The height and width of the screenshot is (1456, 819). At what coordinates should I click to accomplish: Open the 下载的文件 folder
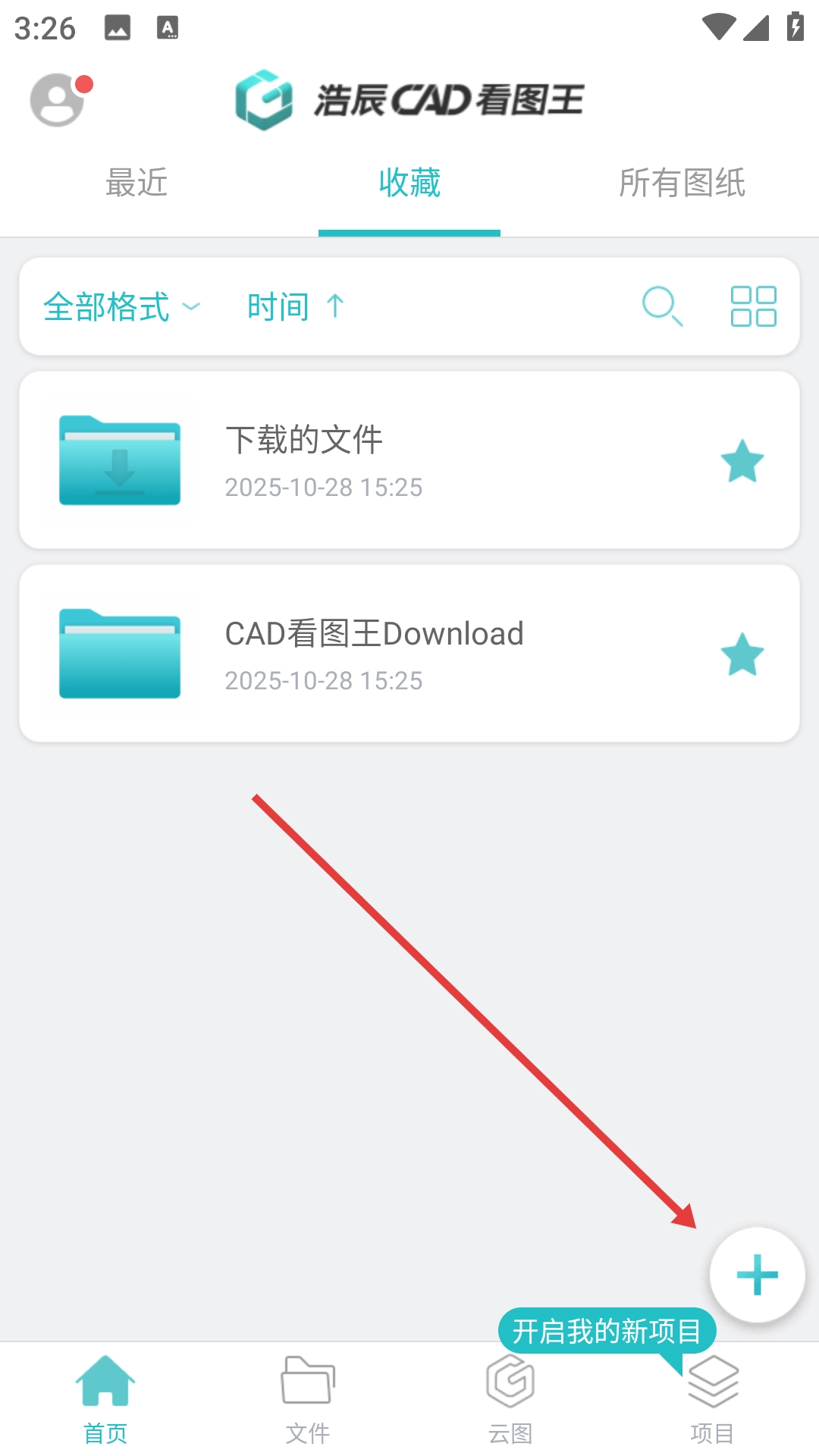[x=379, y=460]
